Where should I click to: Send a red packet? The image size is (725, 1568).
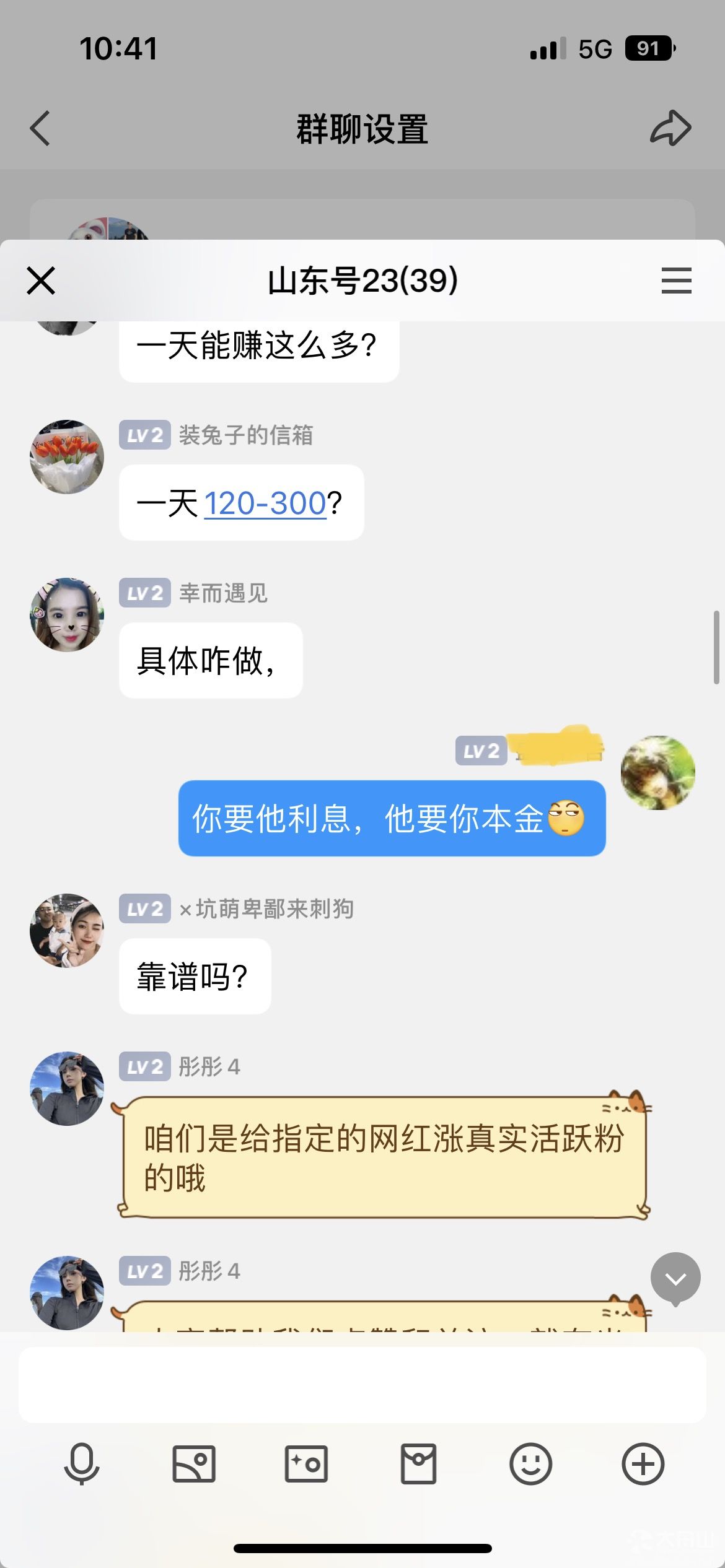tap(418, 1464)
